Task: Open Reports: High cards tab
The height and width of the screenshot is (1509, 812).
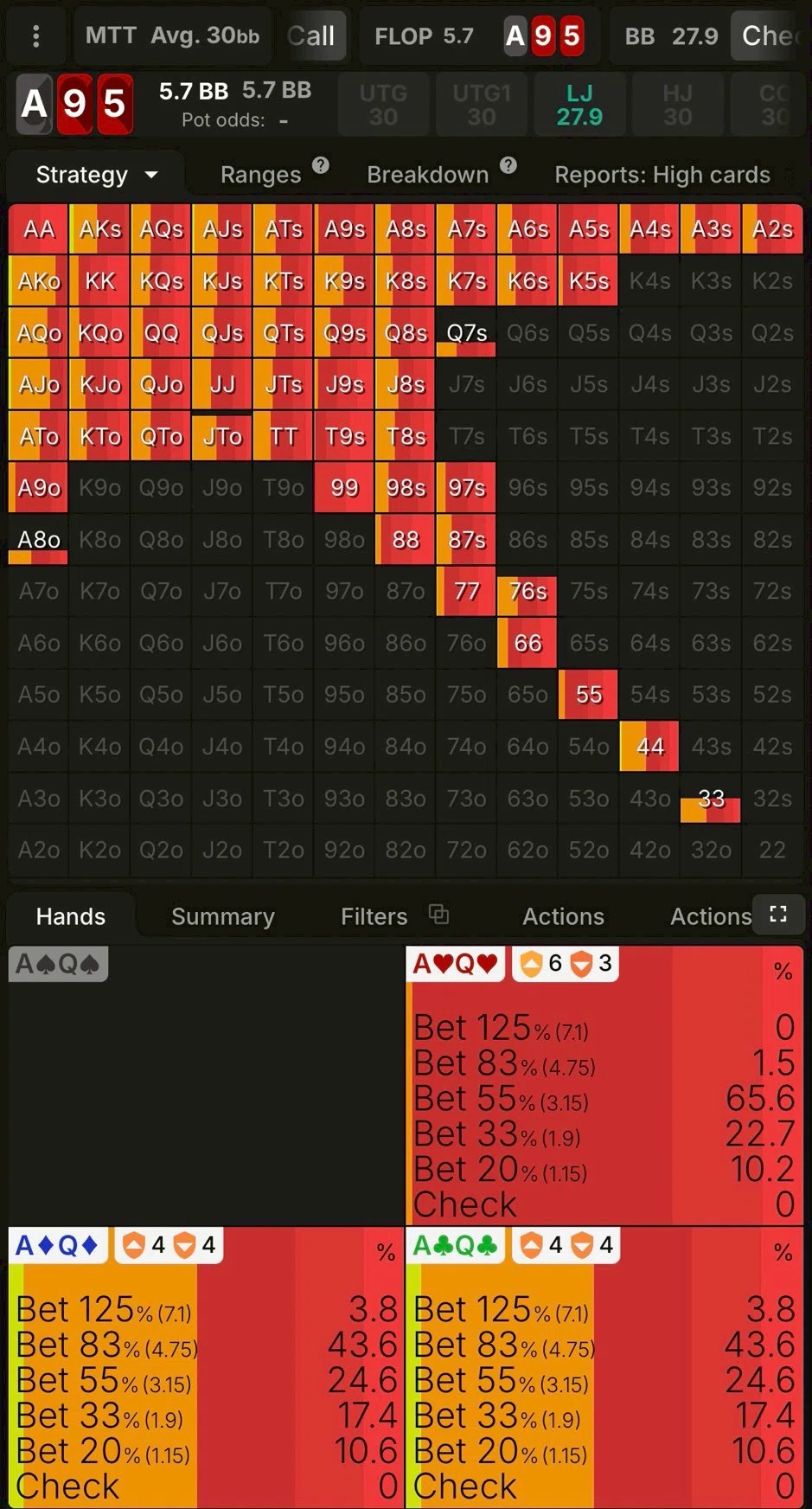Action: (662, 175)
